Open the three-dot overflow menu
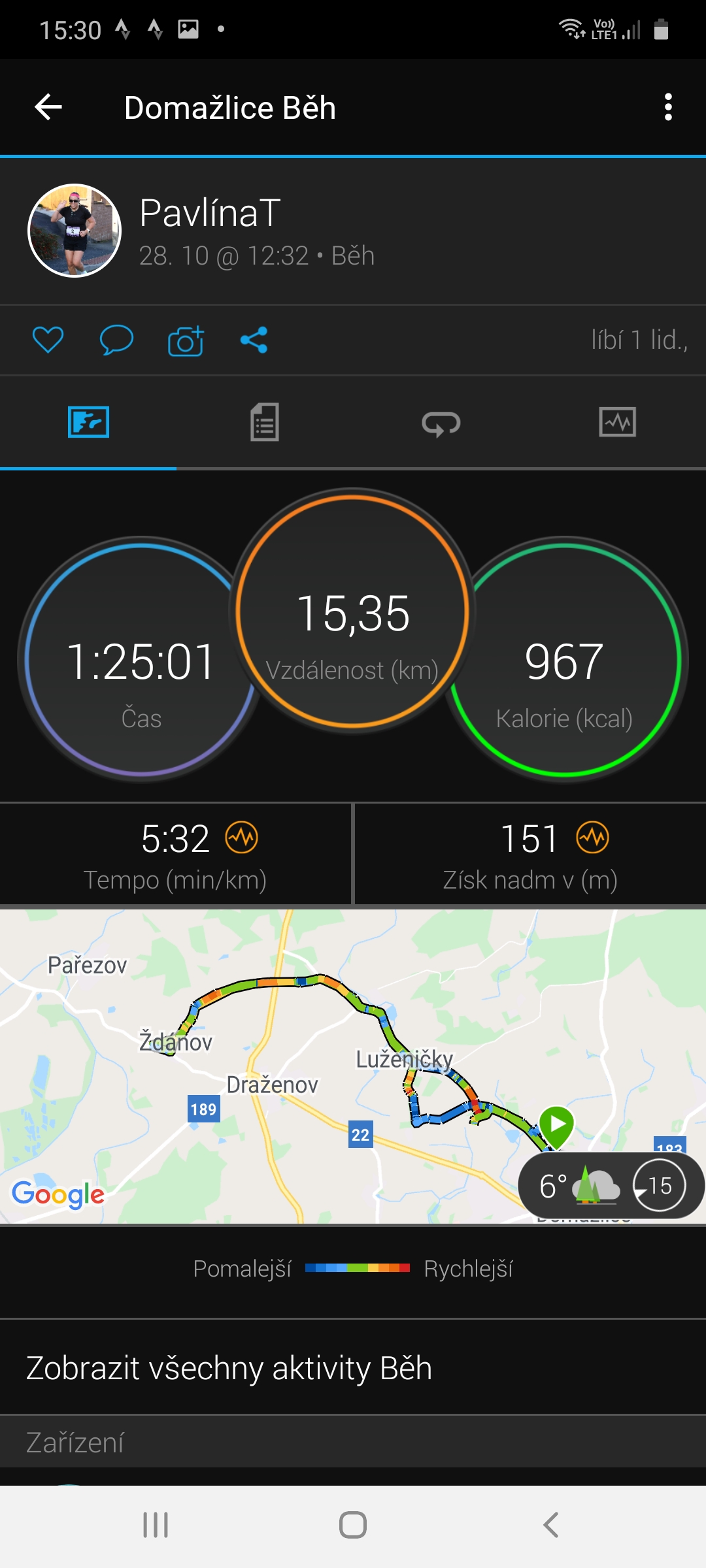This screenshot has height=1568, width=706. coord(667,107)
